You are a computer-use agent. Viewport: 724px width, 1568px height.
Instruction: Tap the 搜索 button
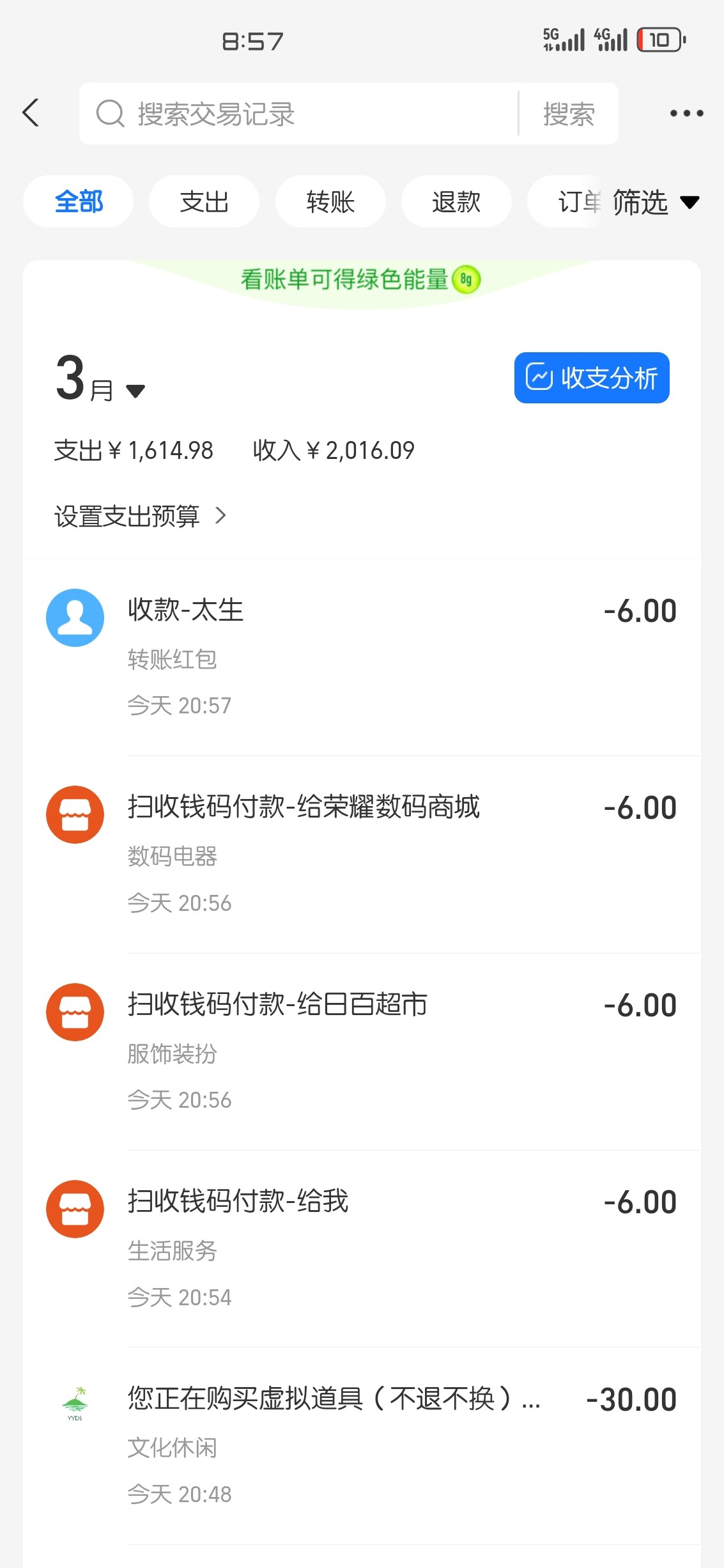568,114
